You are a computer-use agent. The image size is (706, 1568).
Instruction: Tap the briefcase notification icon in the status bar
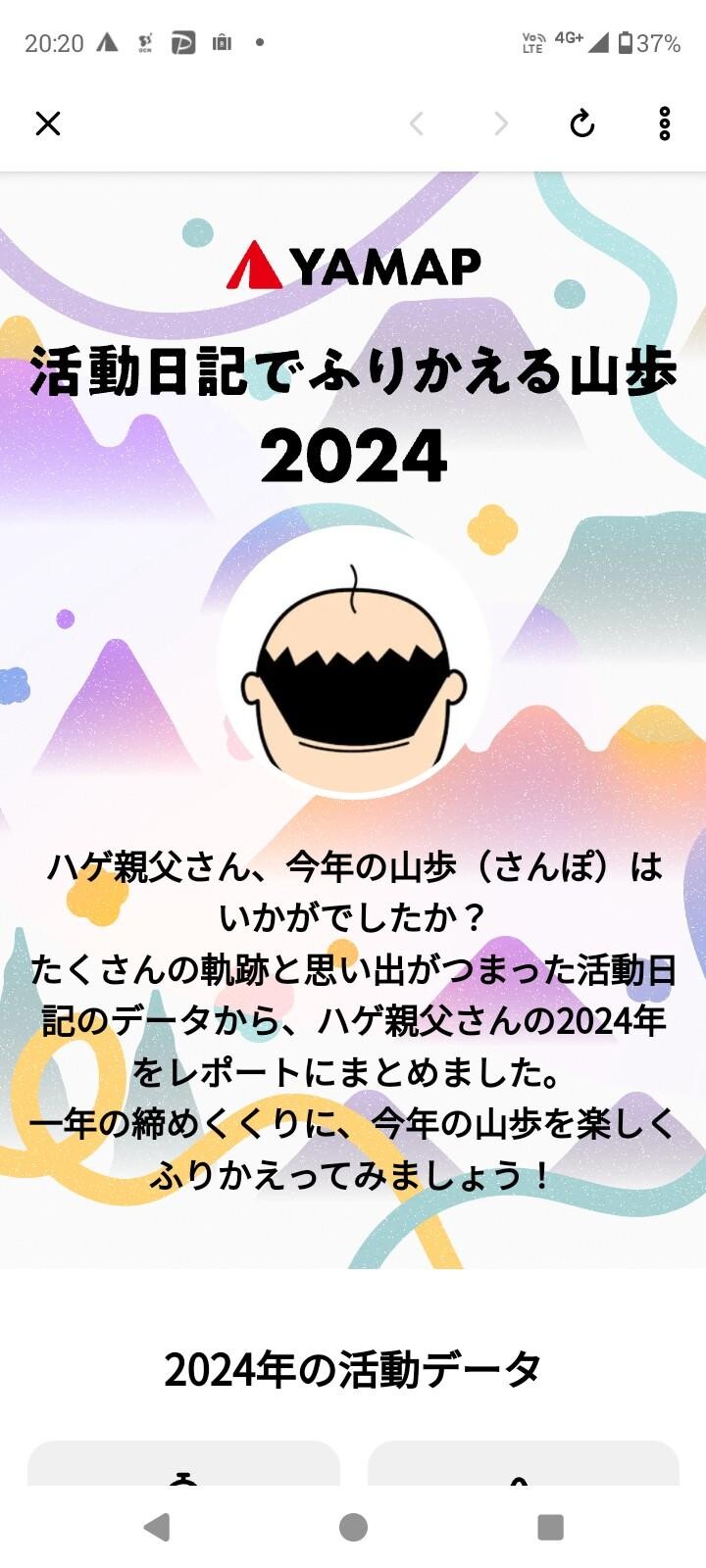point(221,41)
